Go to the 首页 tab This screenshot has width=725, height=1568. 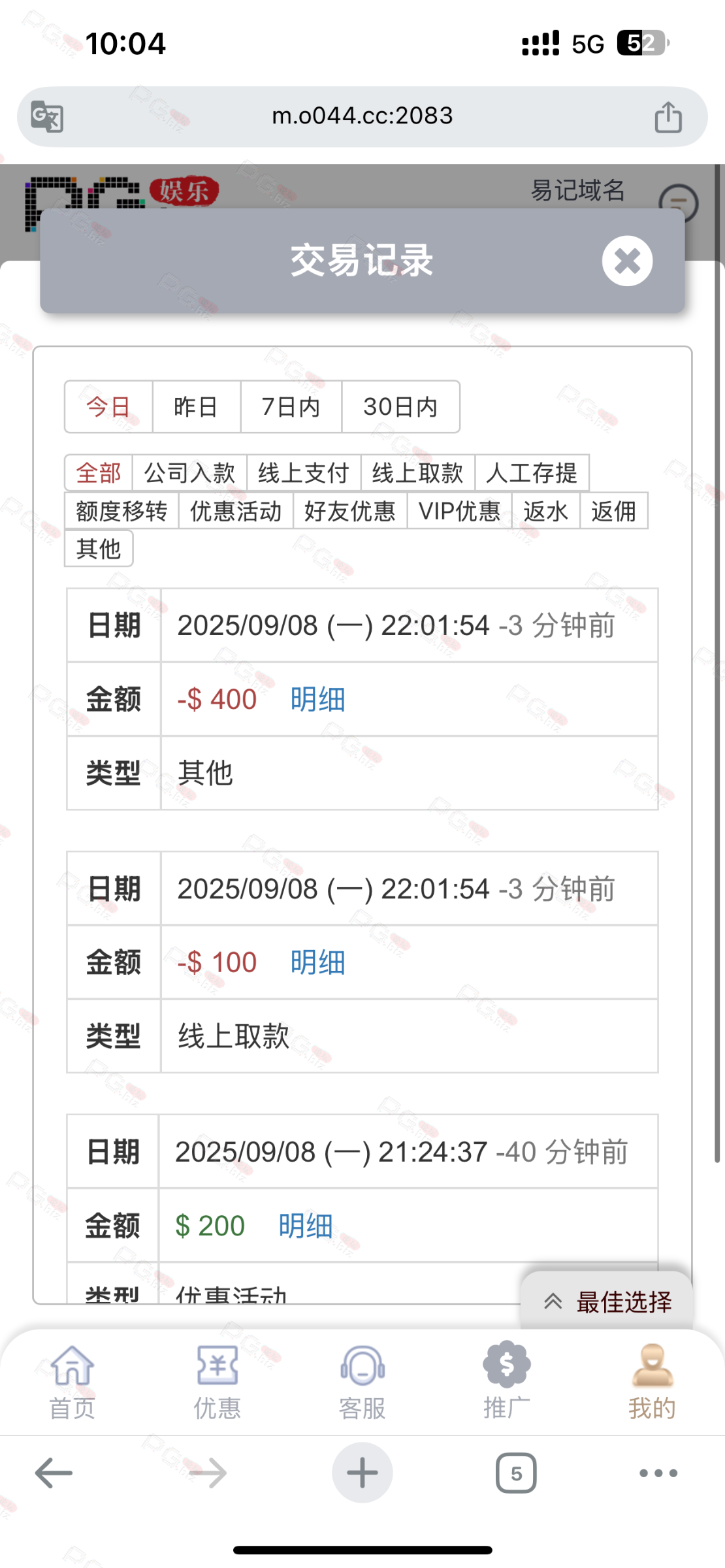[x=72, y=1382]
